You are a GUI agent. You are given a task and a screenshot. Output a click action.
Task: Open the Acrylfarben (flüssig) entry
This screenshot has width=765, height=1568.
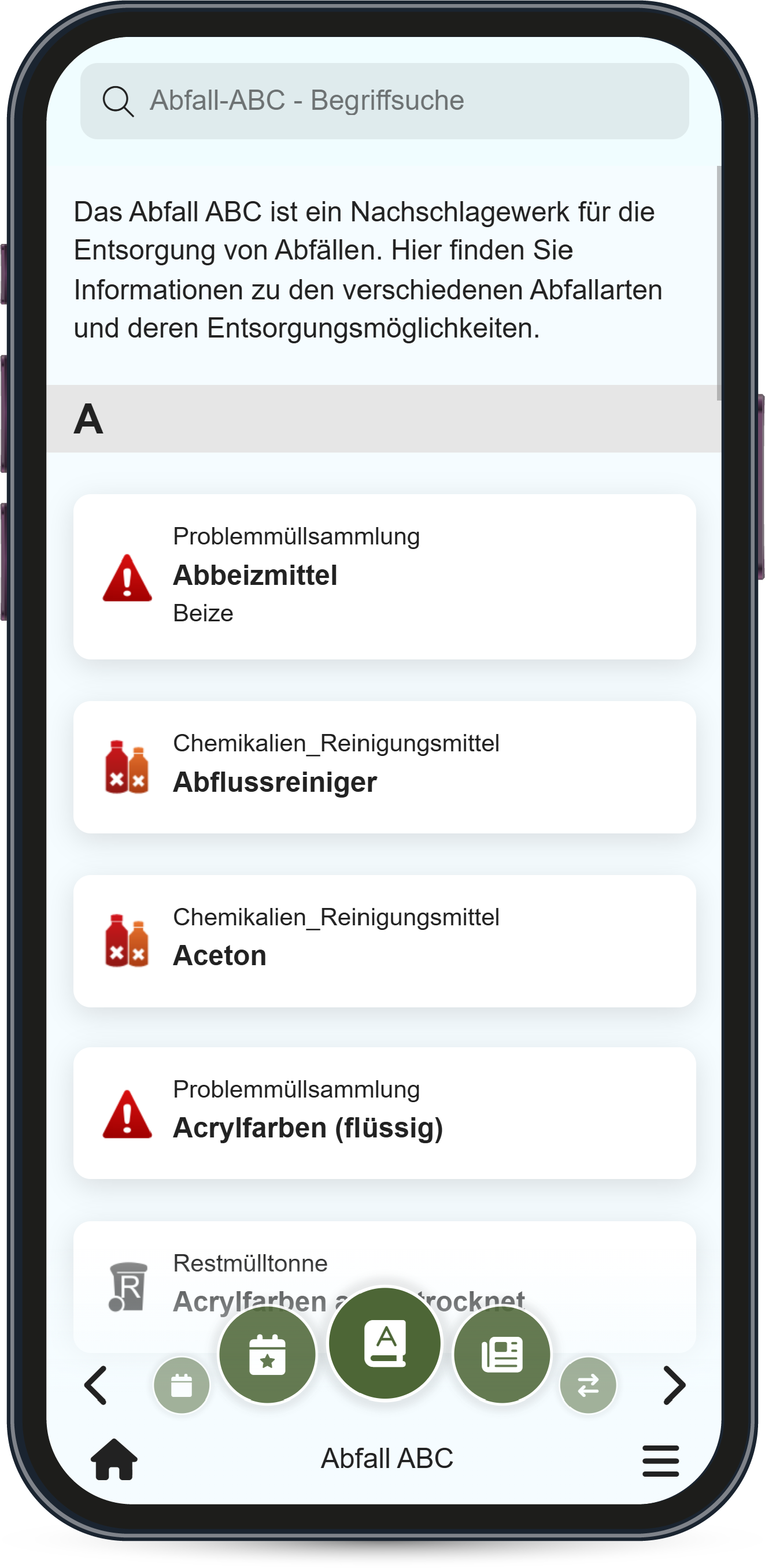pos(384,1113)
